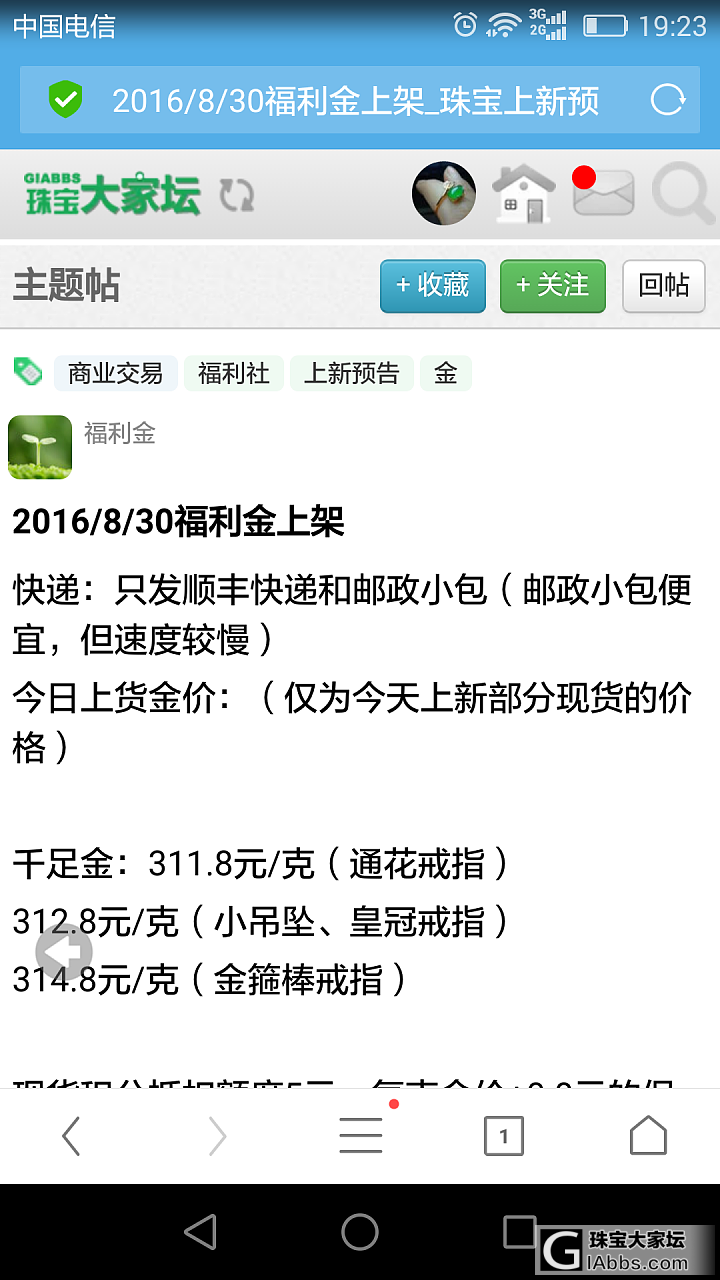Open the browser tab switcher
Viewport: 720px width, 1280px height.
pos(503,1136)
